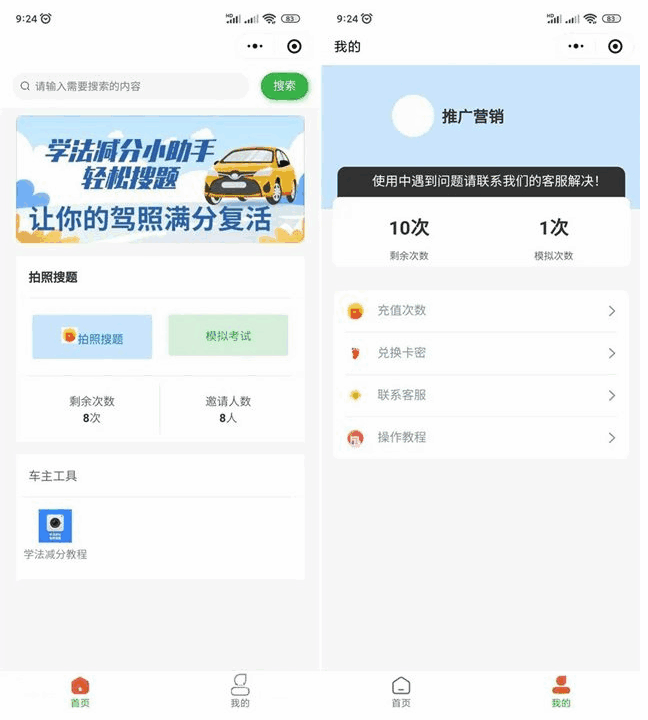Tap the green 搜索 button
Image resolution: width=648 pixels, height=720 pixels.
coord(284,86)
